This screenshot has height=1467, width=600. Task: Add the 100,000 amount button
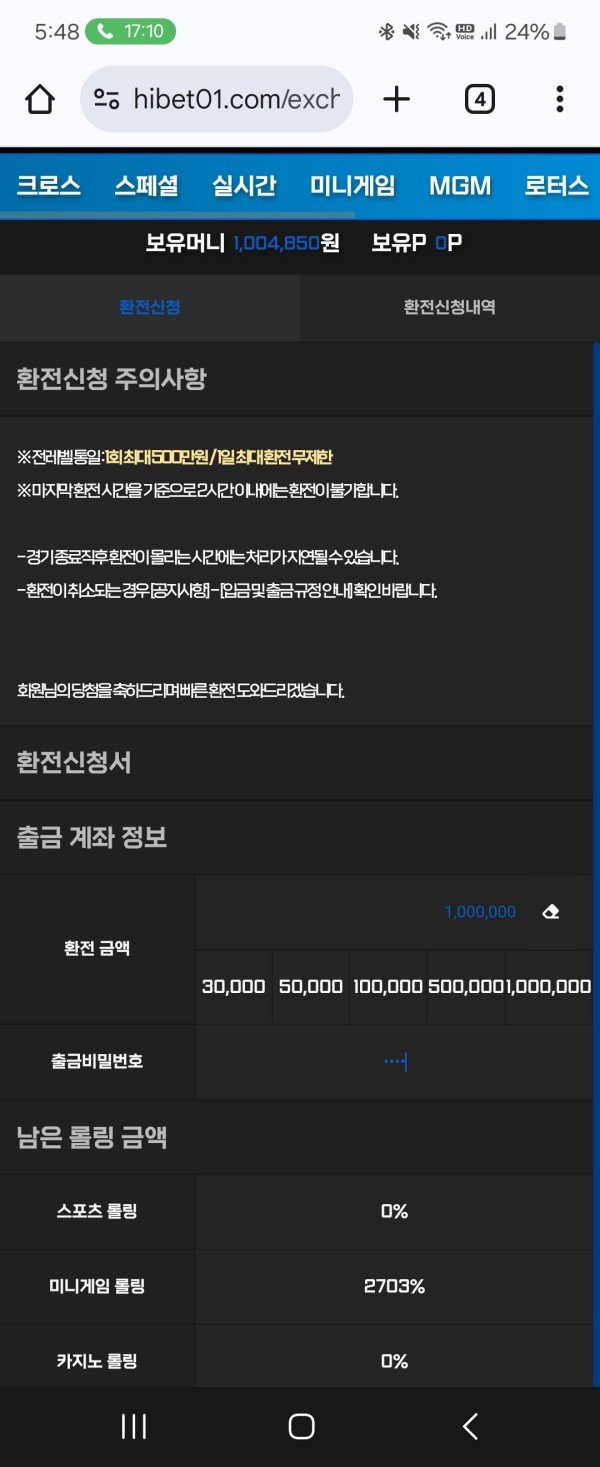click(x=388, y=986)
